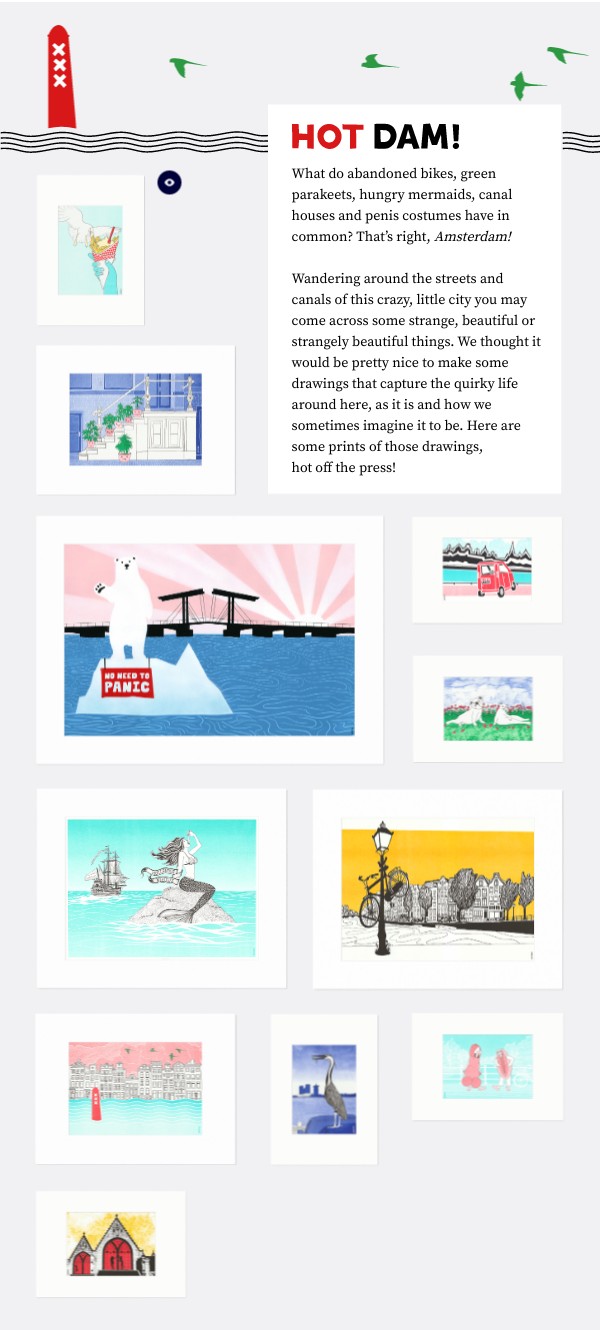This screenshot has width=600, height=1330.
Task: Select the white swans print
Action: [487, 708]
